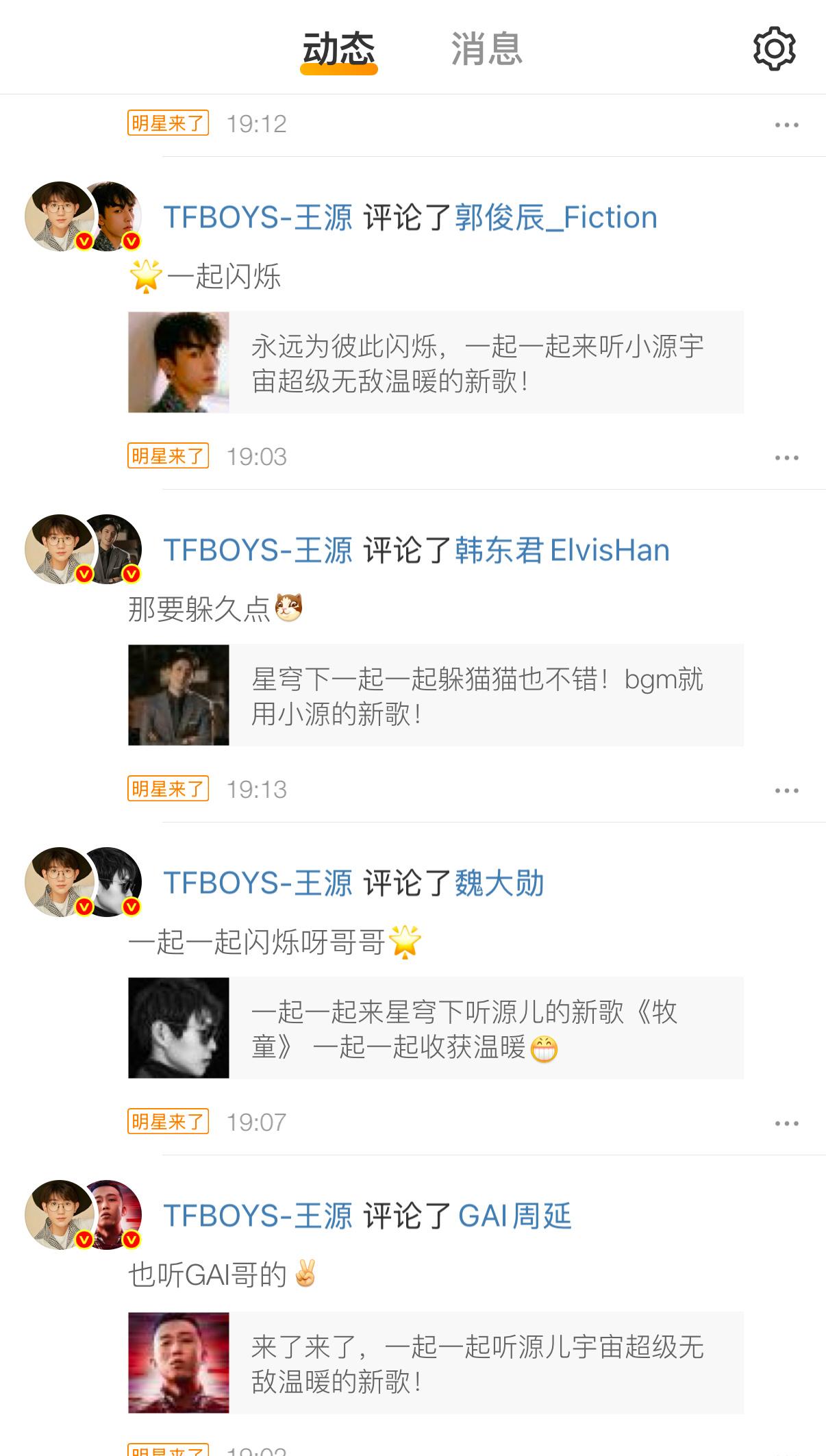Select the 动态 tab
The image size is (826, 1456).
339,49
